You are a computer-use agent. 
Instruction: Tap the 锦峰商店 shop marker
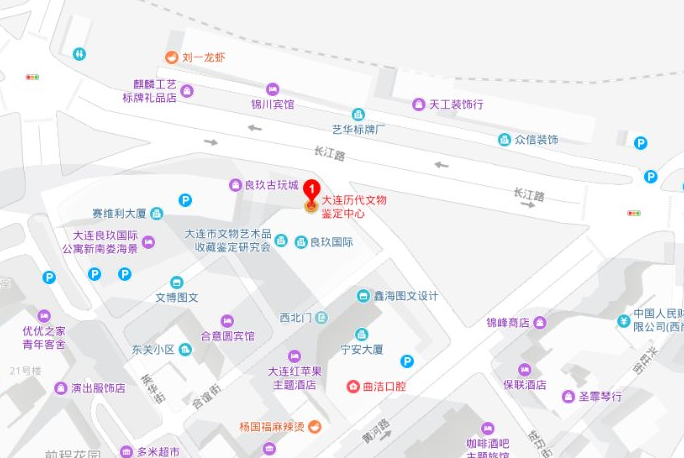tap(540, 322)
